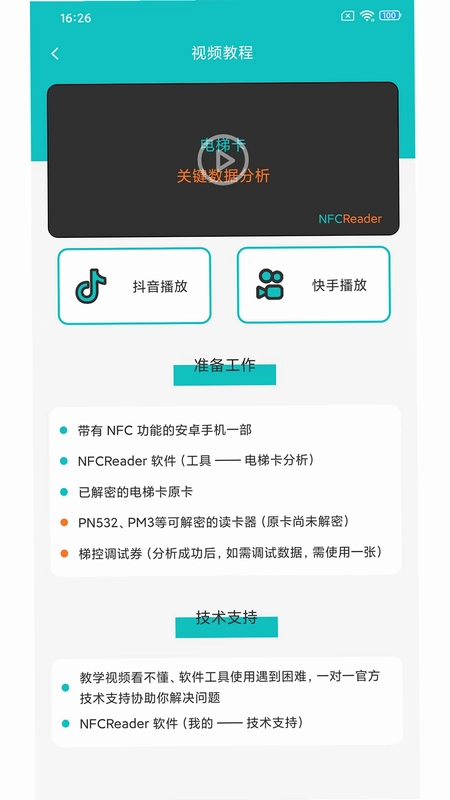Screen dimensions: 450x800
Task: Play the 电梯卡 tutorial video
Action: [222, 160]
